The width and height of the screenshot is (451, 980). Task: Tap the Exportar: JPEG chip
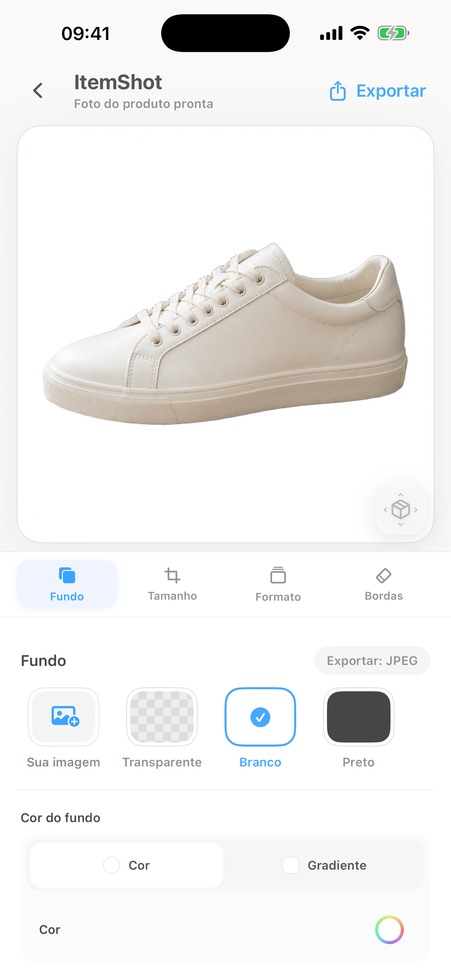click(372, 661)
